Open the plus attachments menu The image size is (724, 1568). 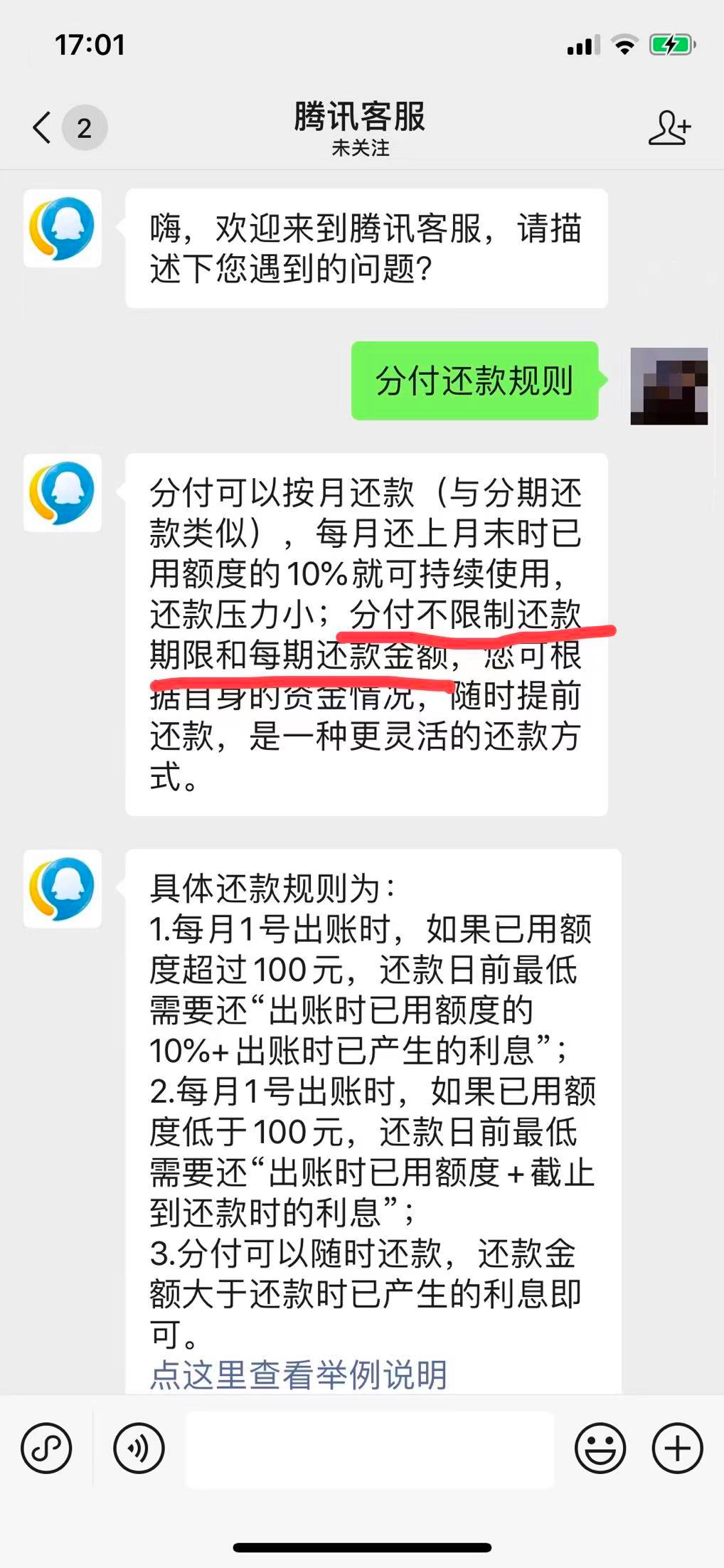point(677,1448)
